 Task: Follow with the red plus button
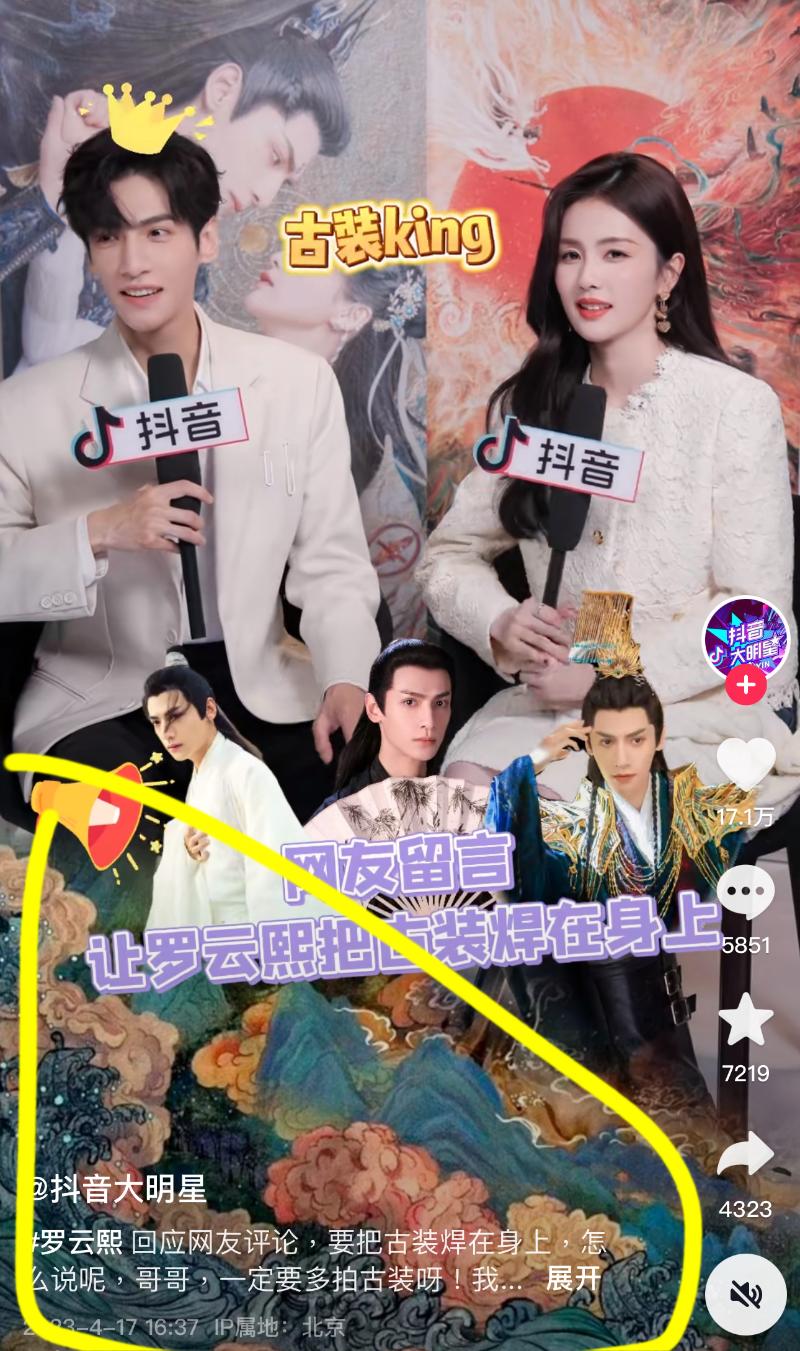point(746,686)
